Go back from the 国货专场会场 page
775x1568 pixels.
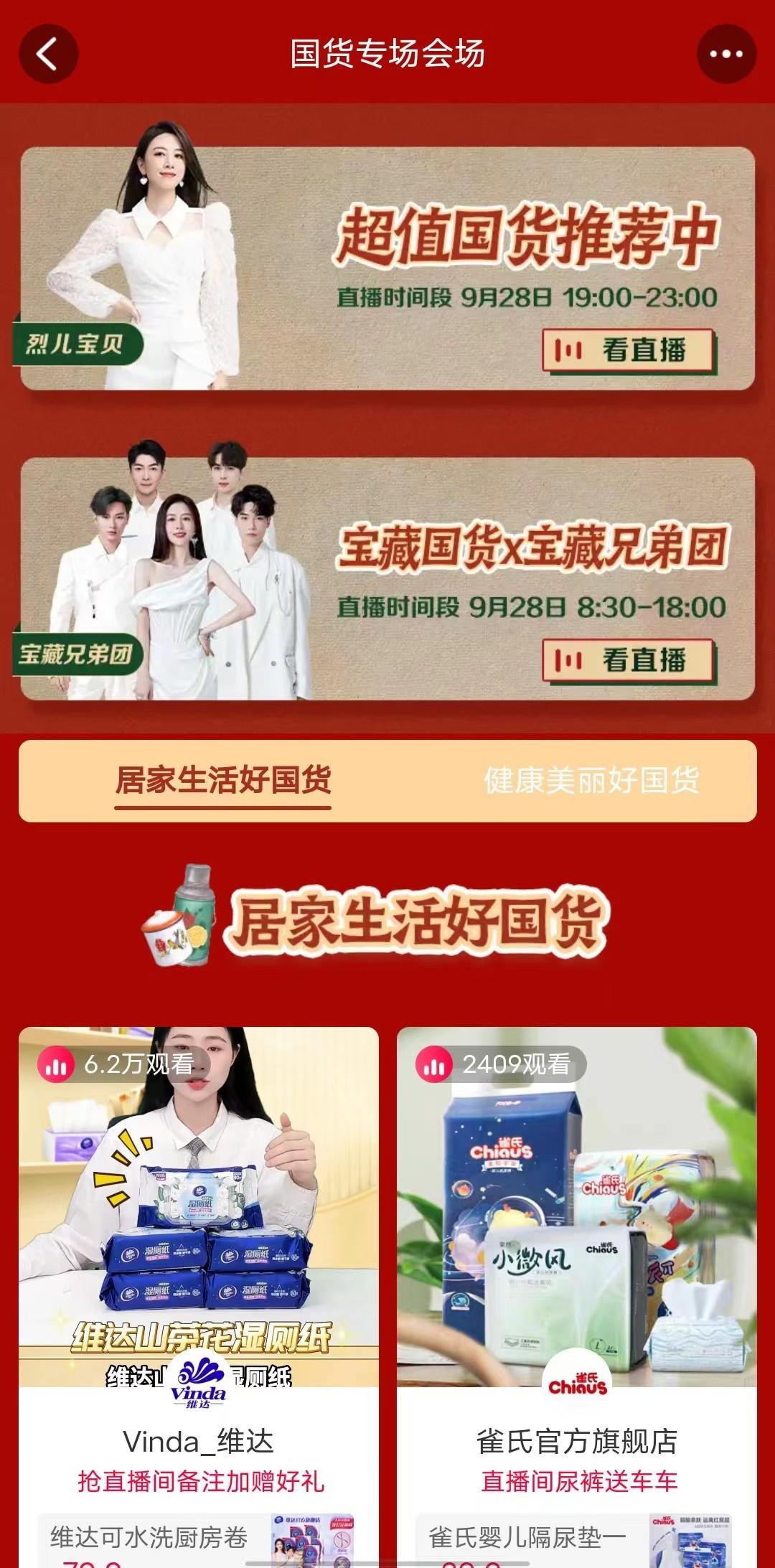click(48, 54)
